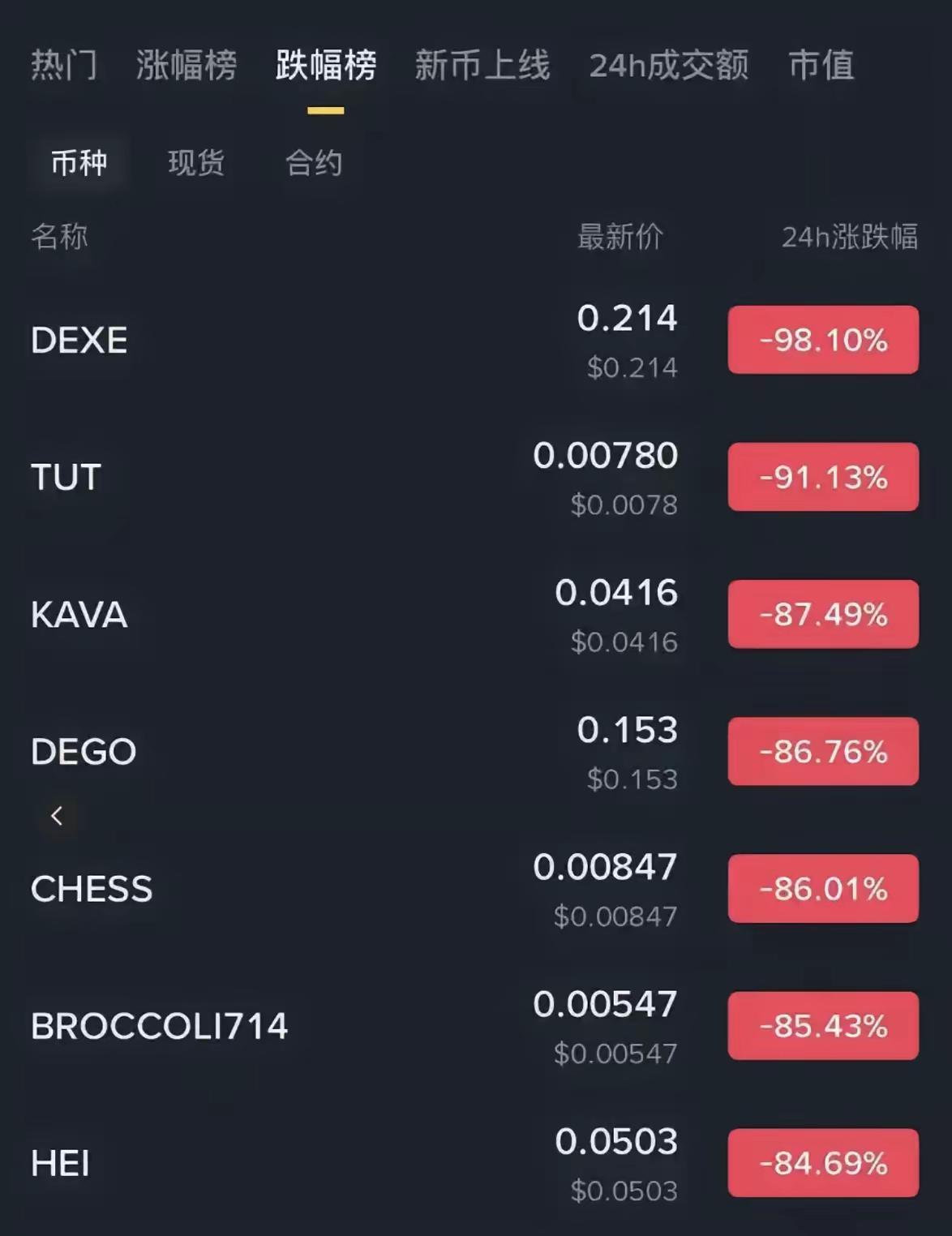Image resolution: width=952 pixels, height=1236 pixels.
Task: Switch to the 热门 tab
Action: (63, 65)
